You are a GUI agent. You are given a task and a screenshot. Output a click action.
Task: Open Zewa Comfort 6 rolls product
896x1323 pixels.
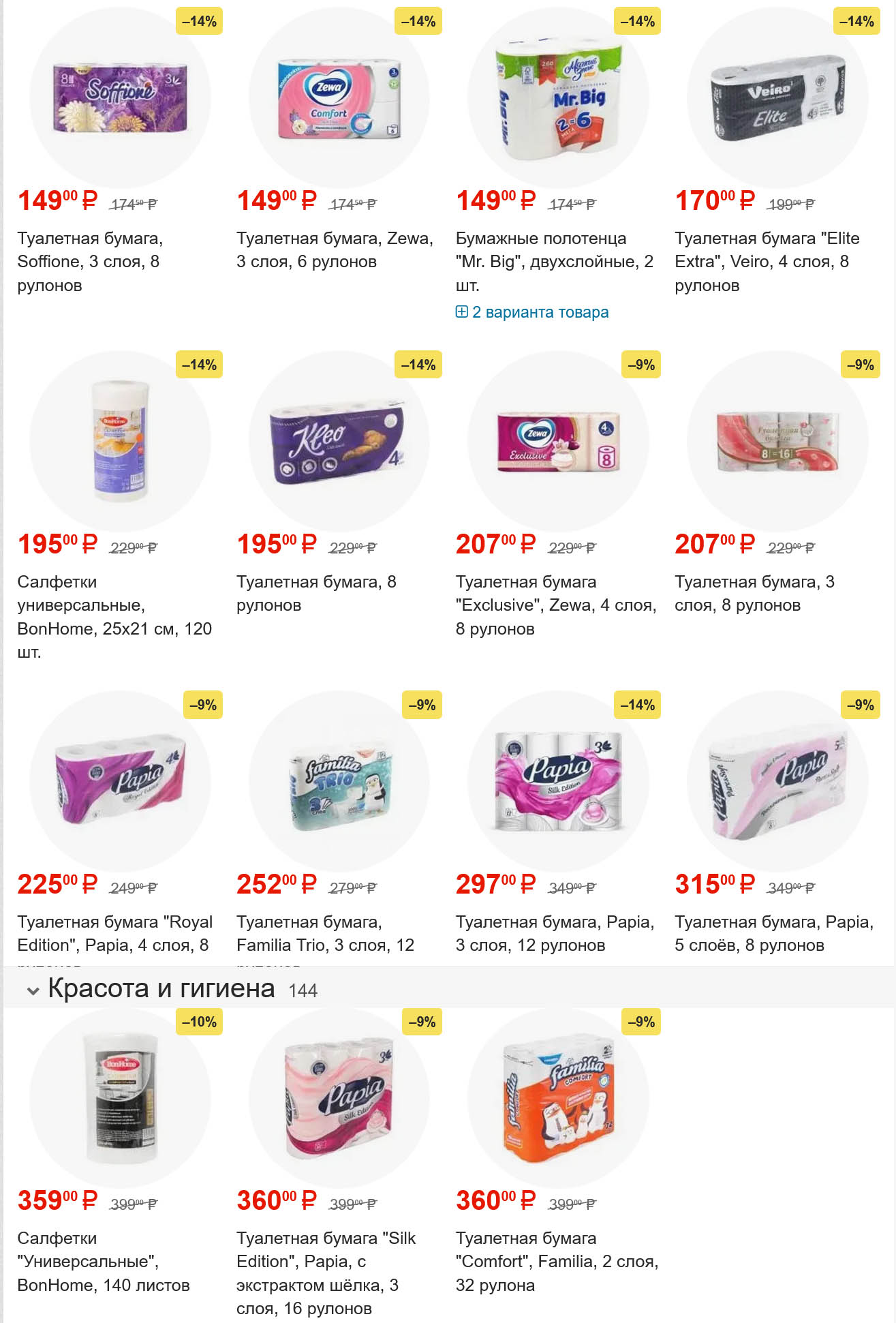click(x=339, y=99)
